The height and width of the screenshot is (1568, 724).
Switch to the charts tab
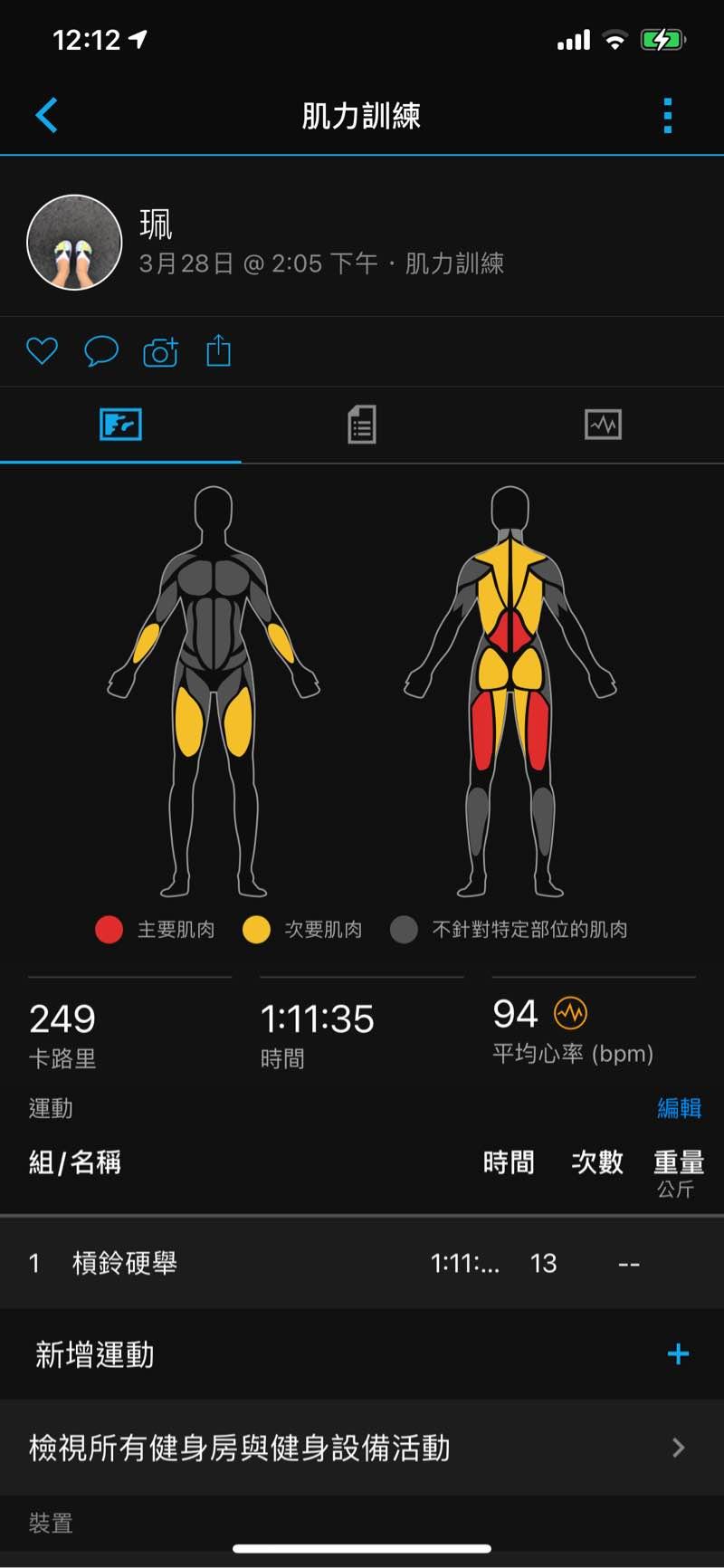603,424
